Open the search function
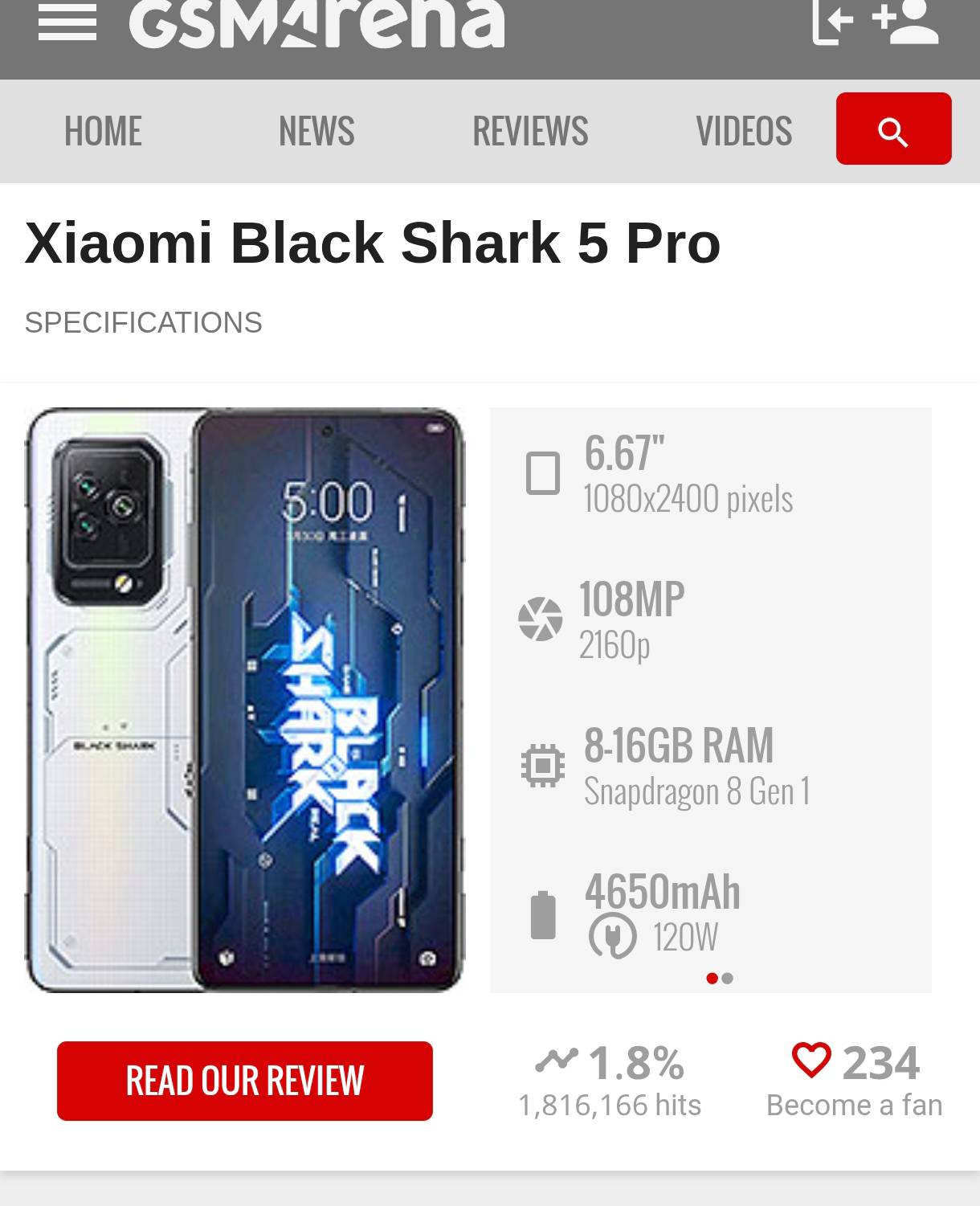The image size is (980, 1206). point(893,133)
